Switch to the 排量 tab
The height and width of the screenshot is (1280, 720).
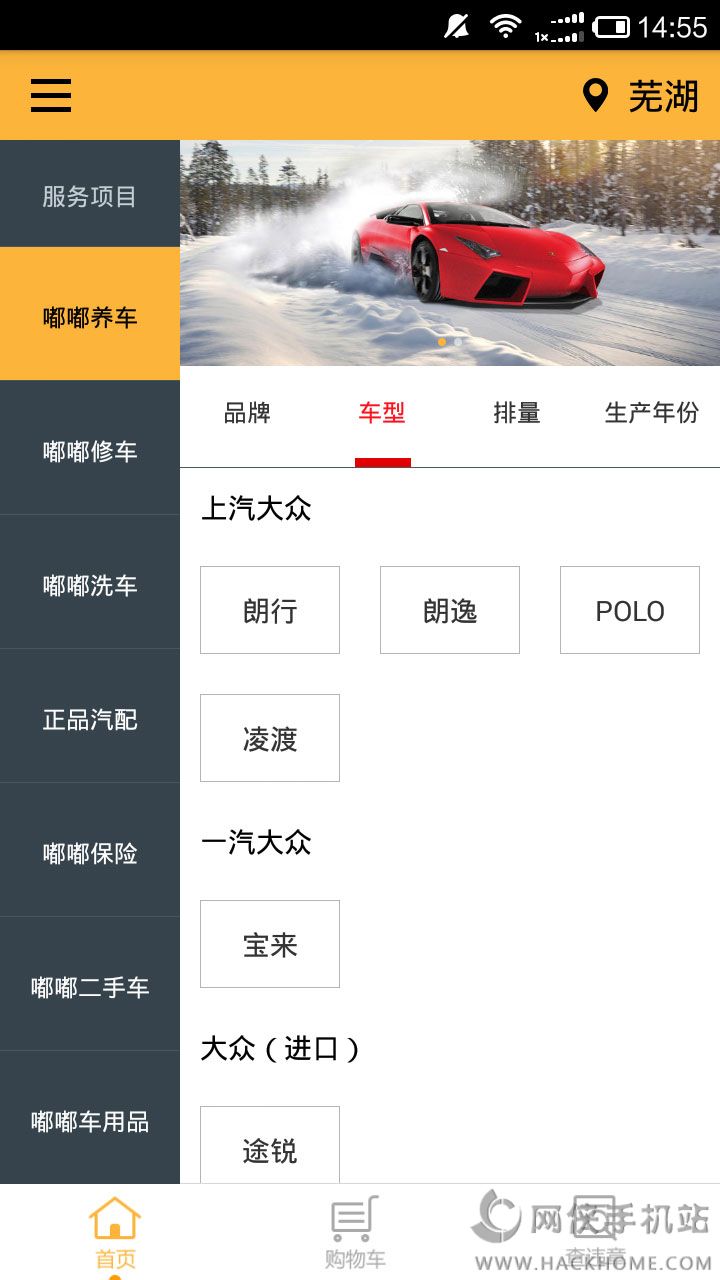point(517,413)
